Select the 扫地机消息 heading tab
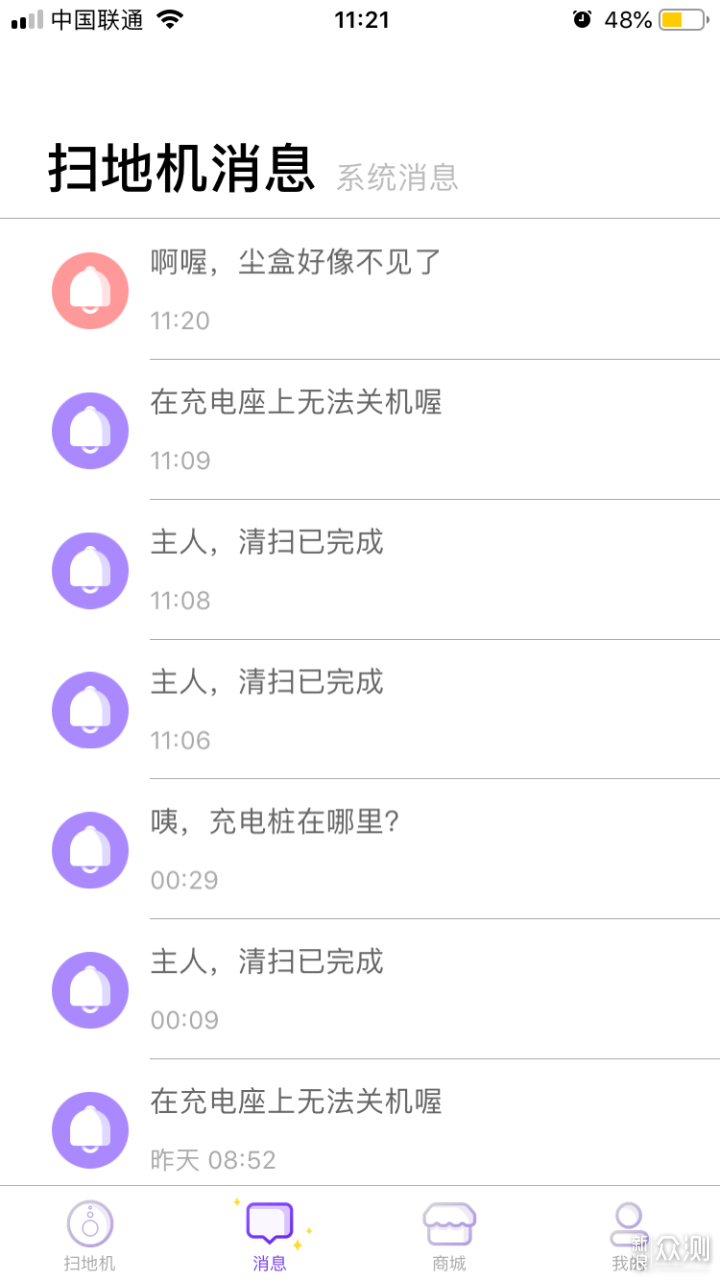 pos(182,168)
